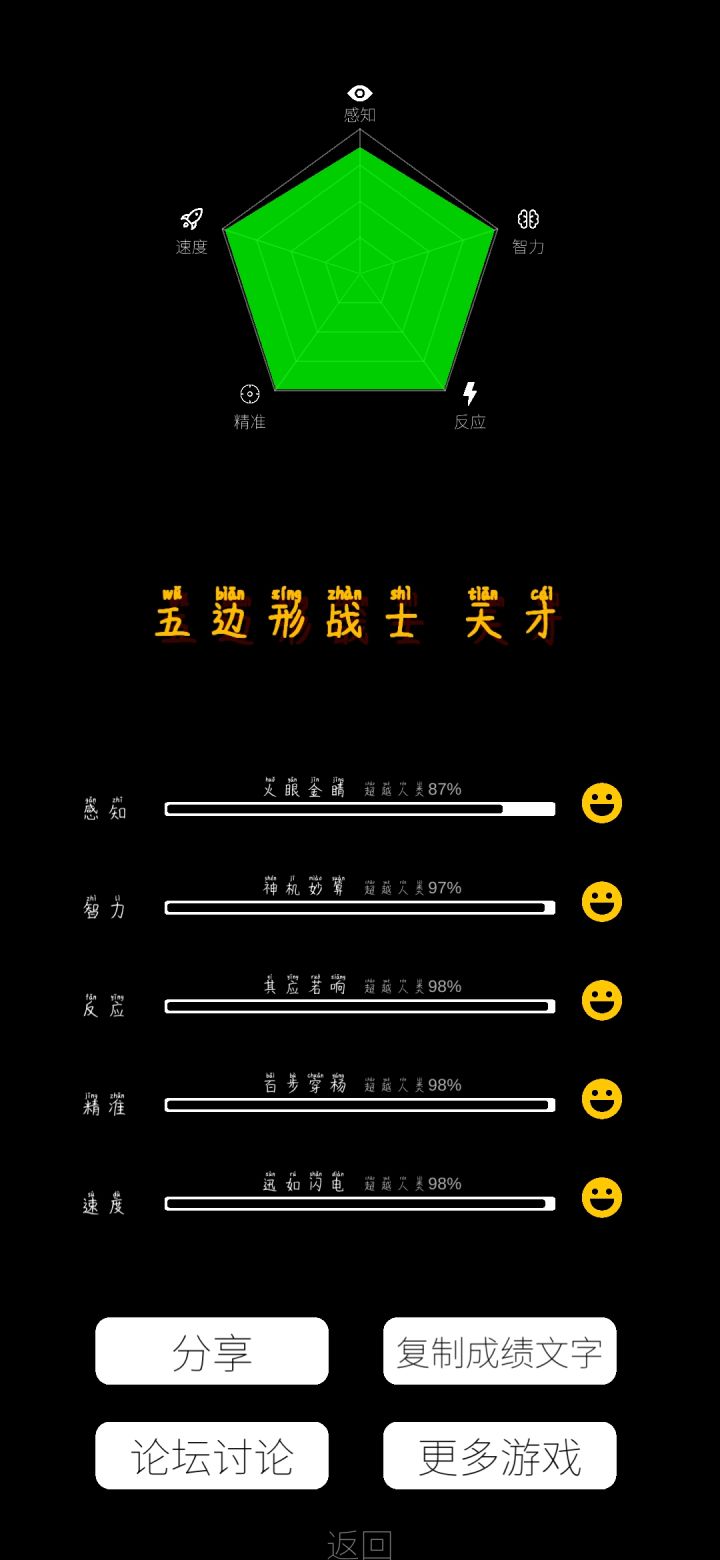
Task: Click 返回 at the bottom
Action: pos(360,1544)
